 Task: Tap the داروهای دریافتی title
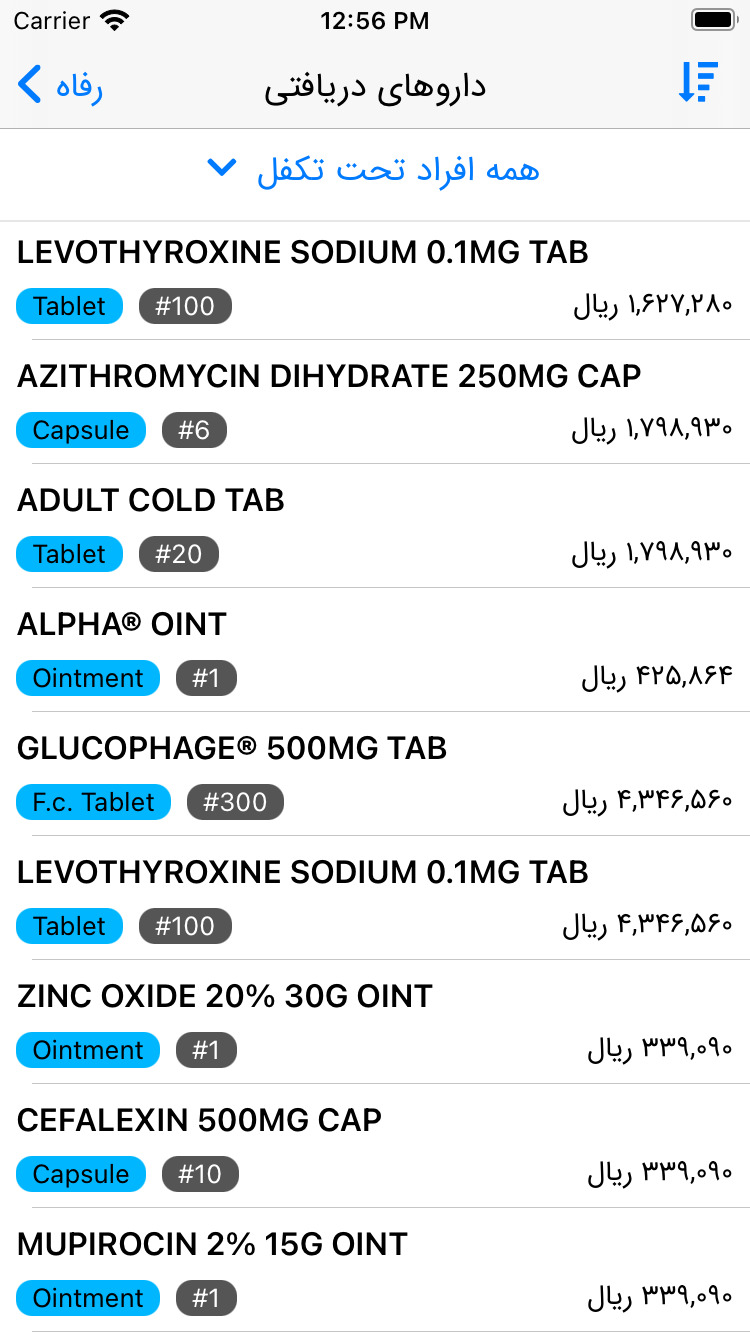375,86
